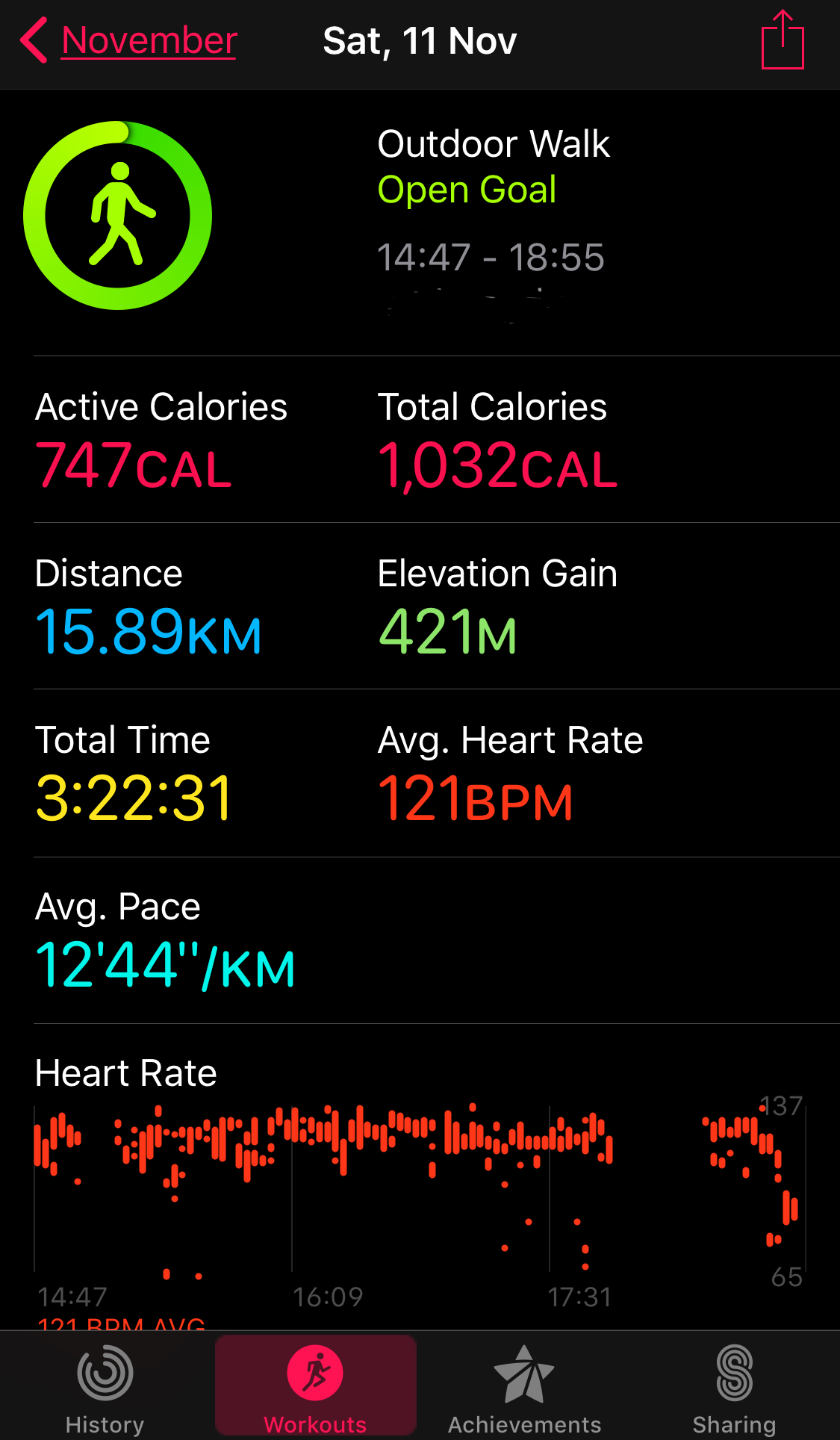Switch to the History tab
The height and width of the screenshot is (1440, 840).
[x=105, y=1388]
